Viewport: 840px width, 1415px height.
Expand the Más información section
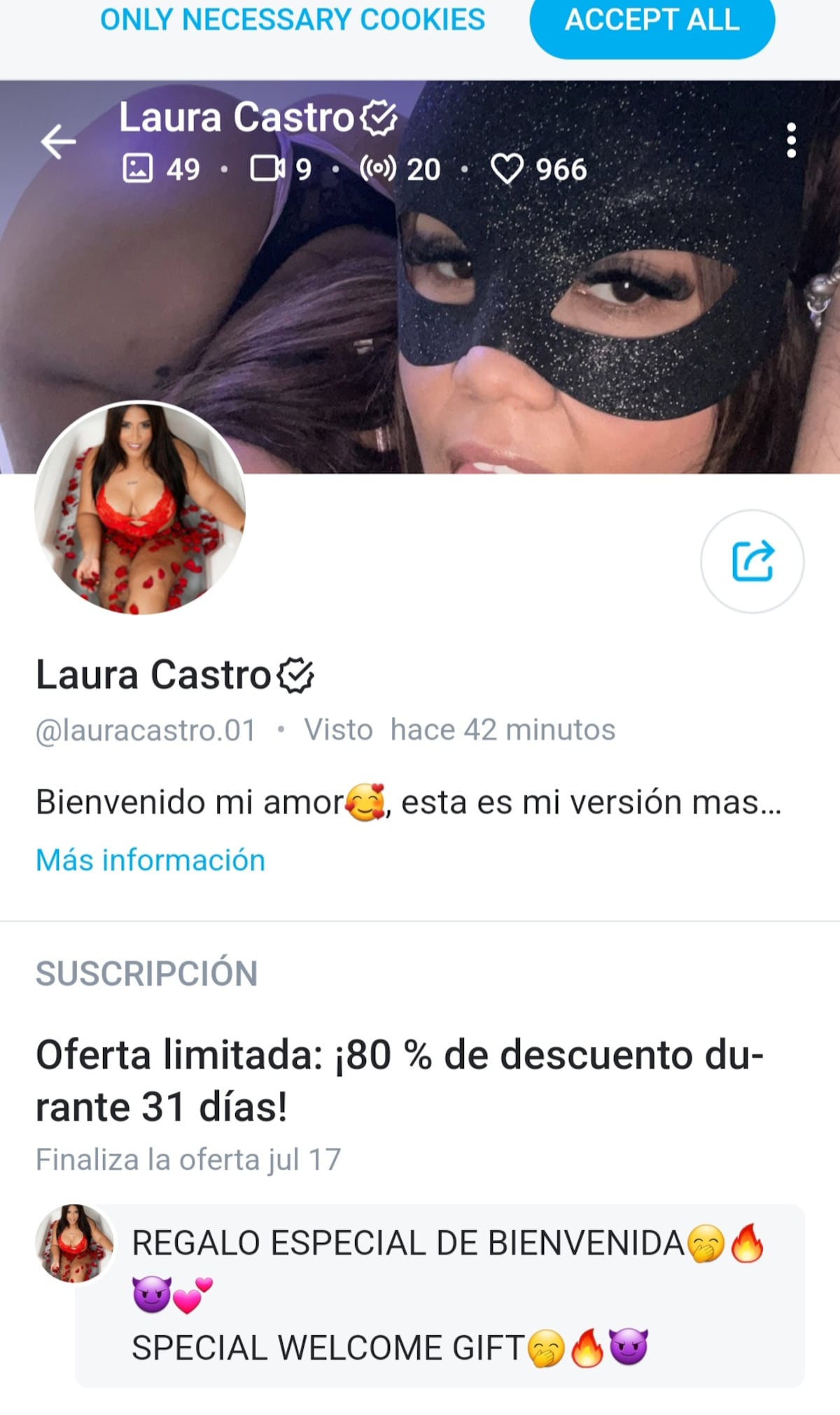click(x=149, y=859)
